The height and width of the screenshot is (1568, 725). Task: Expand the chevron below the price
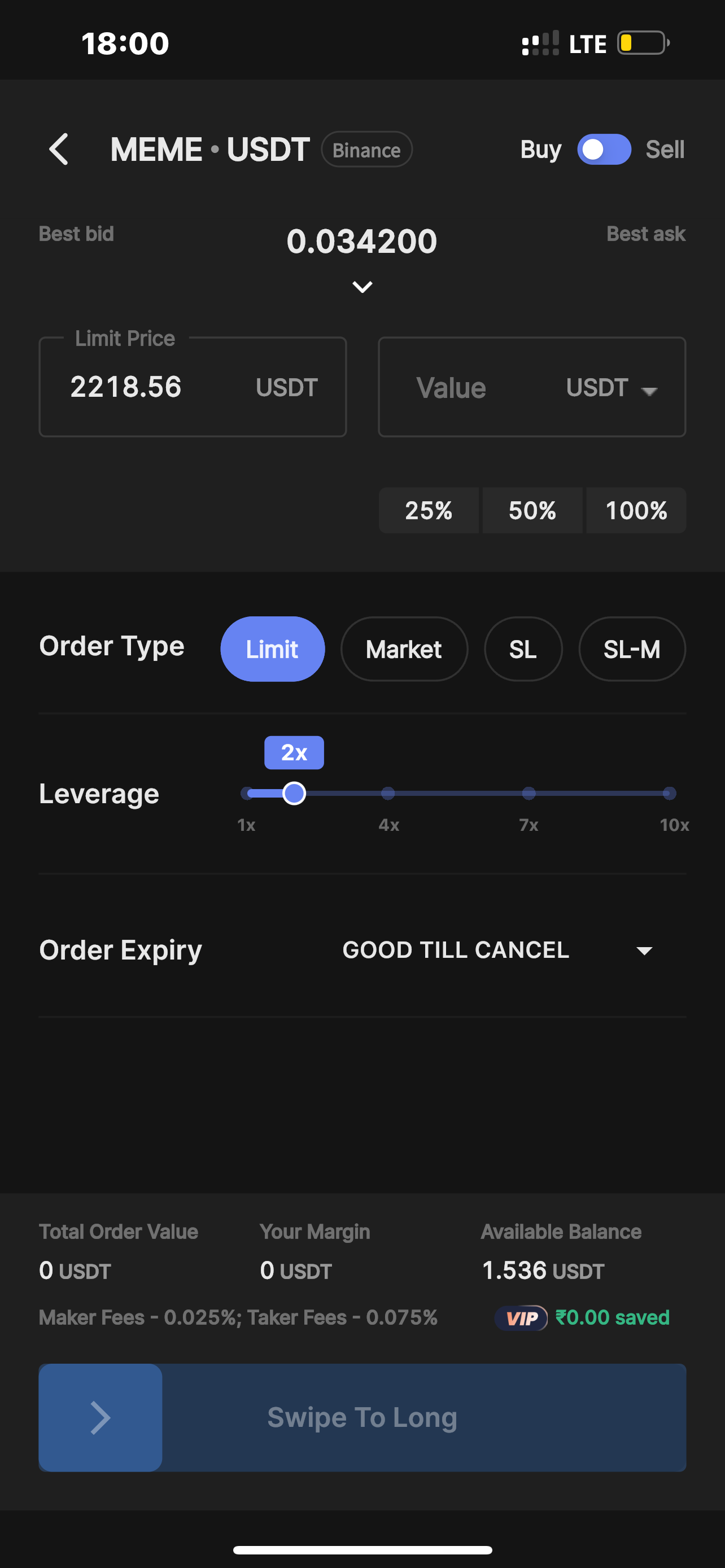pyautogui.click(x=362, y=287)
